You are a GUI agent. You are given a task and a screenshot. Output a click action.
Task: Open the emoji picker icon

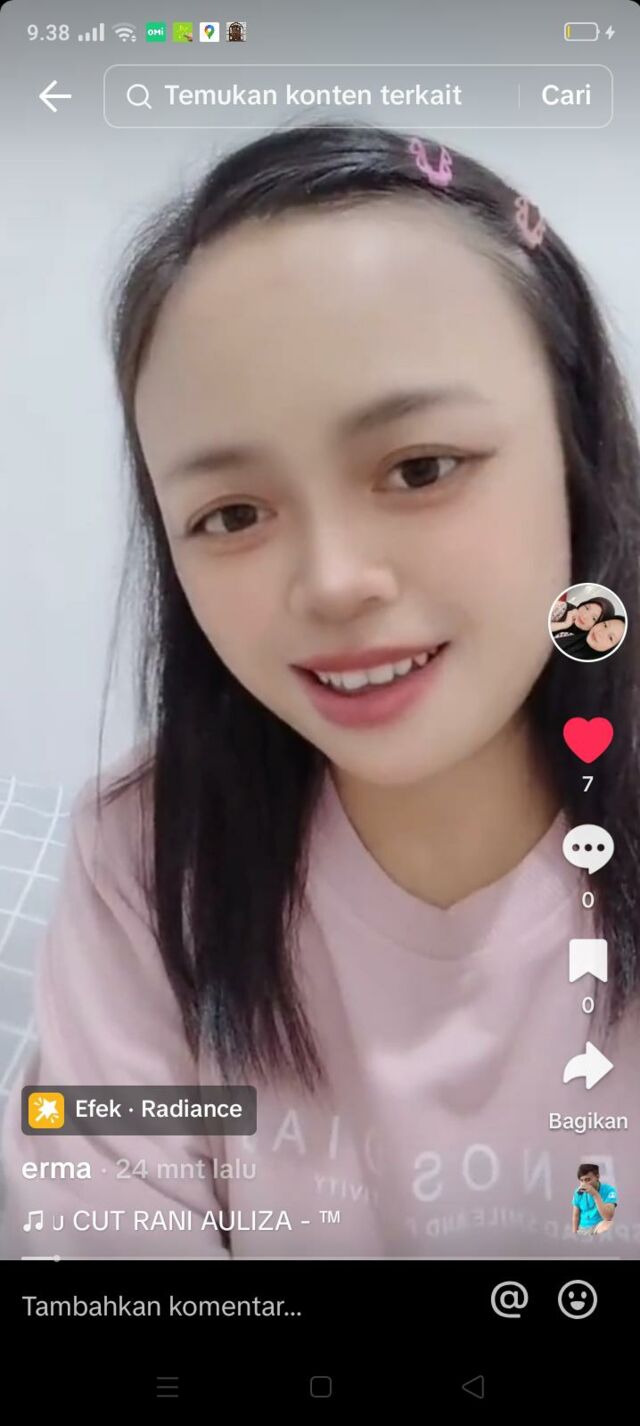[578, 1300]
